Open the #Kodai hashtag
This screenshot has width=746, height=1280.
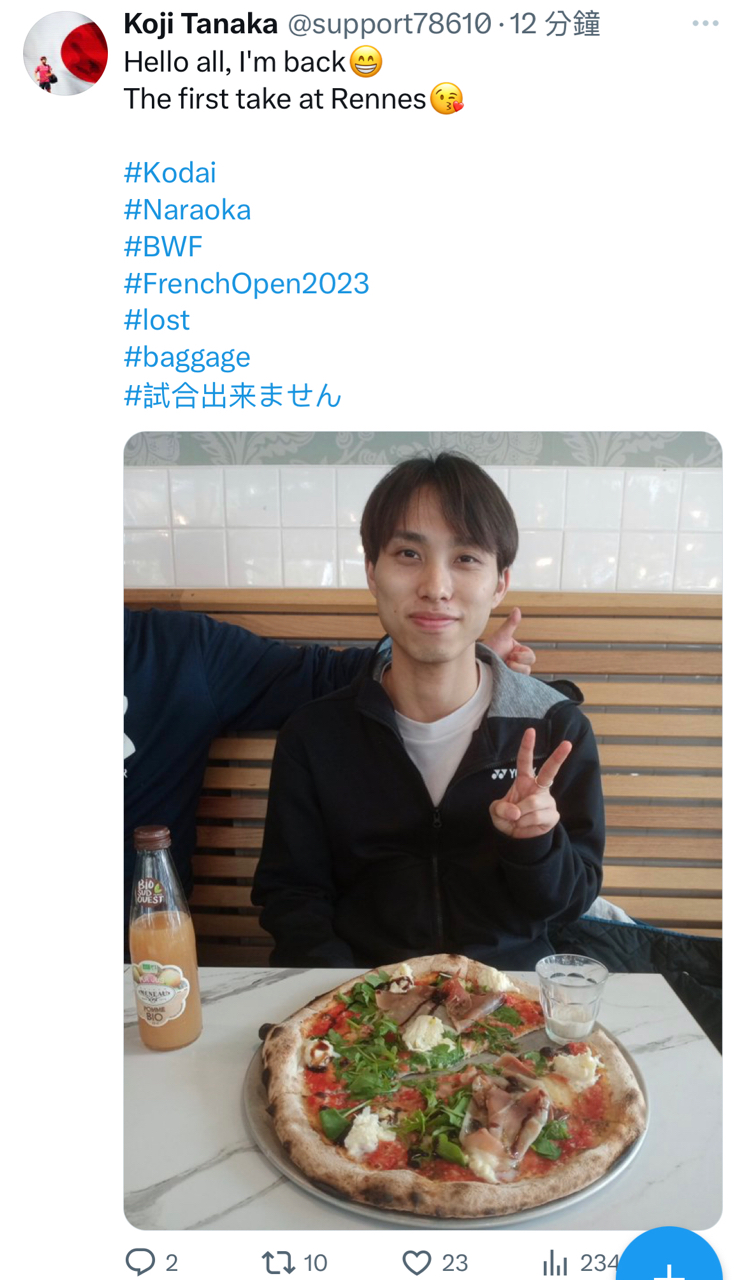169,173
